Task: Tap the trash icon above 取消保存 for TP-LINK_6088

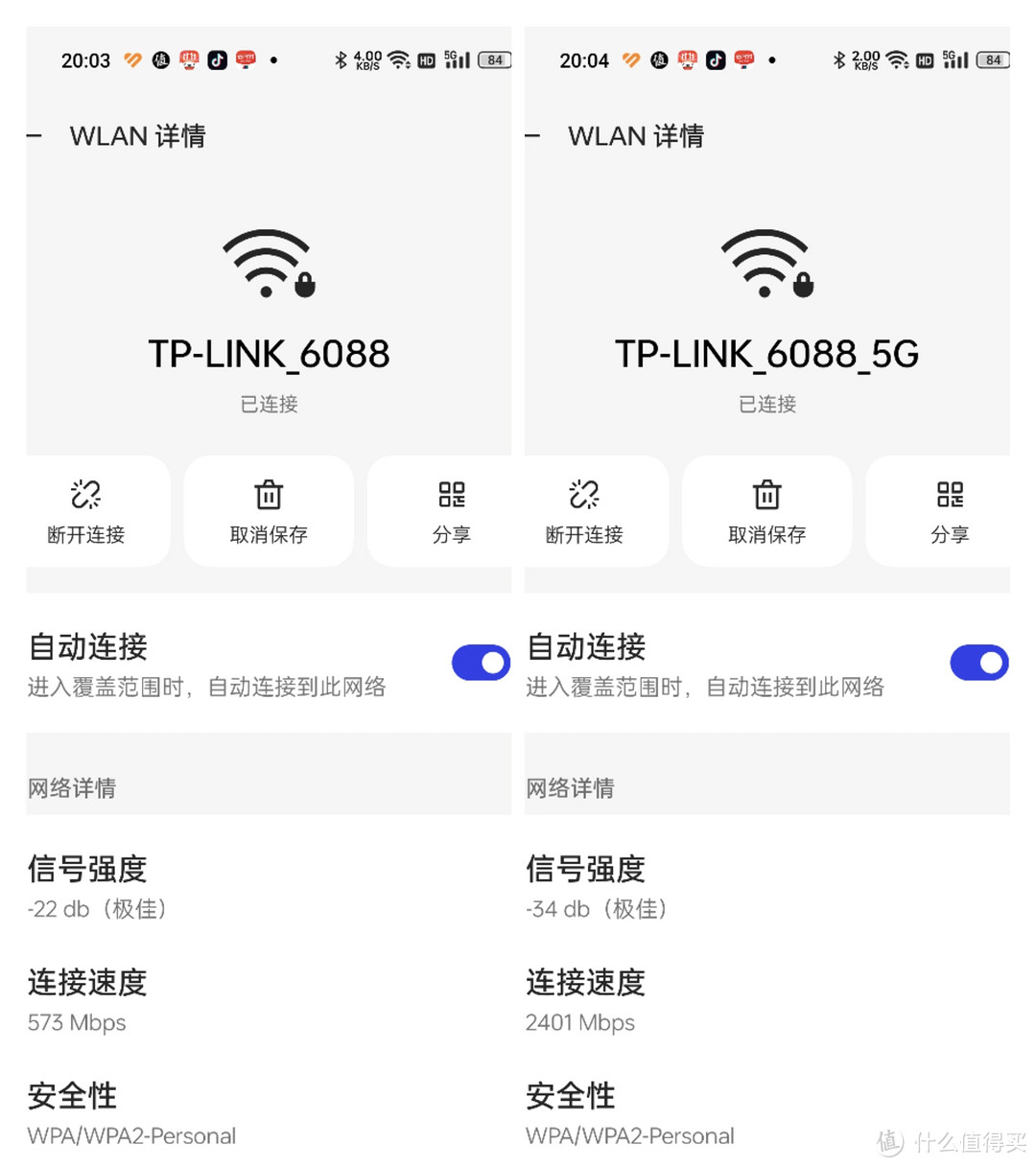Action: (268, 495)
